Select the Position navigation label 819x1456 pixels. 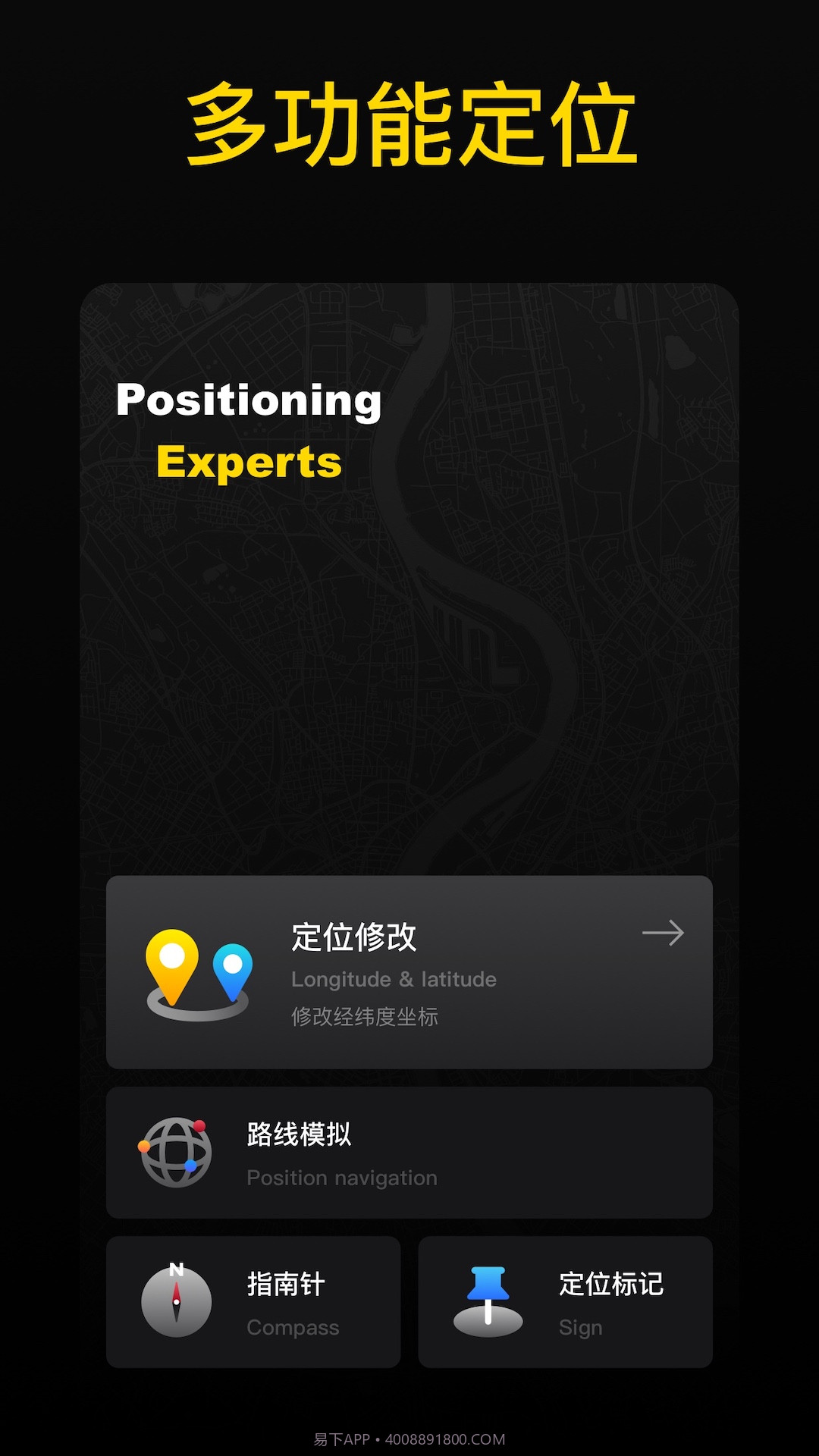[x=341, y=1178]
